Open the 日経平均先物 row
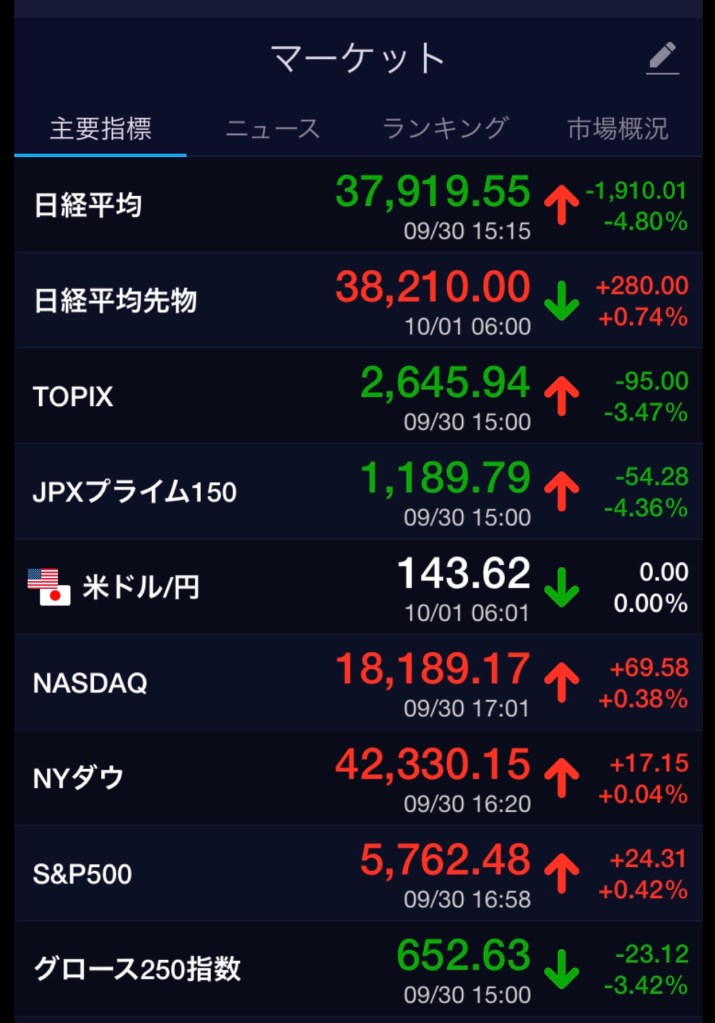The image size is (715, 1023). pos(357,300)
